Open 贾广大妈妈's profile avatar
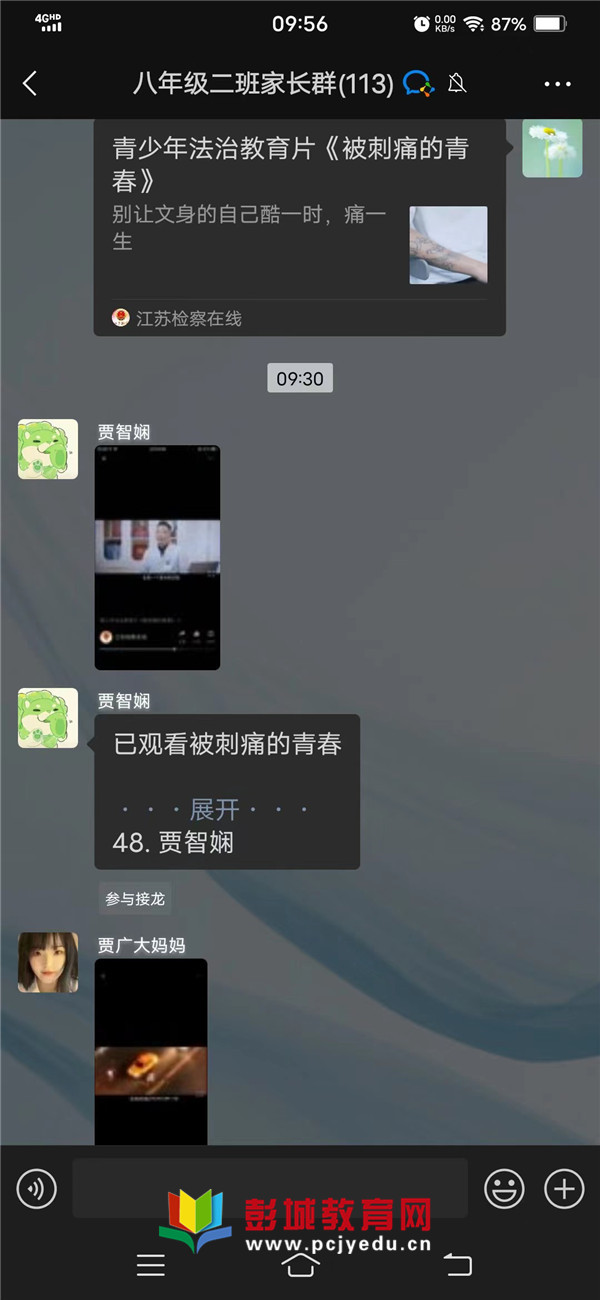Image resolution: width=600 pixels, height=1300 pixels. 48,962
